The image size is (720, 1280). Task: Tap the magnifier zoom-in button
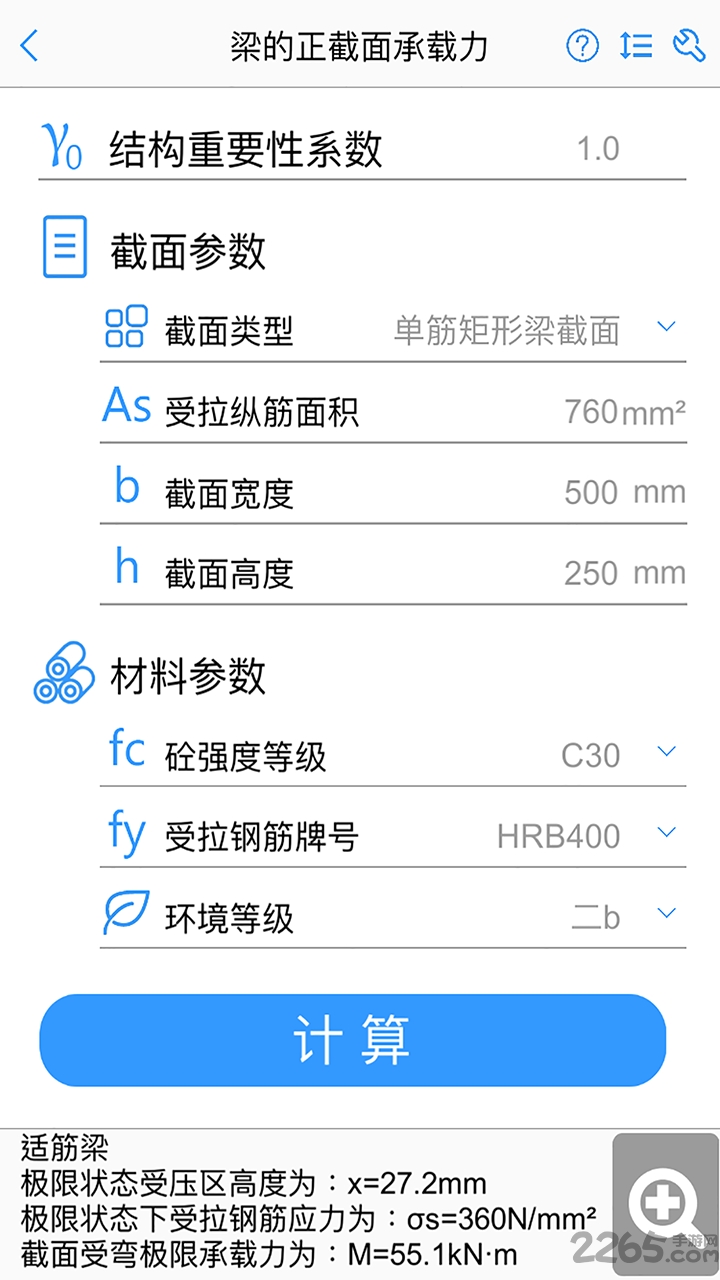click(664, 1194)
